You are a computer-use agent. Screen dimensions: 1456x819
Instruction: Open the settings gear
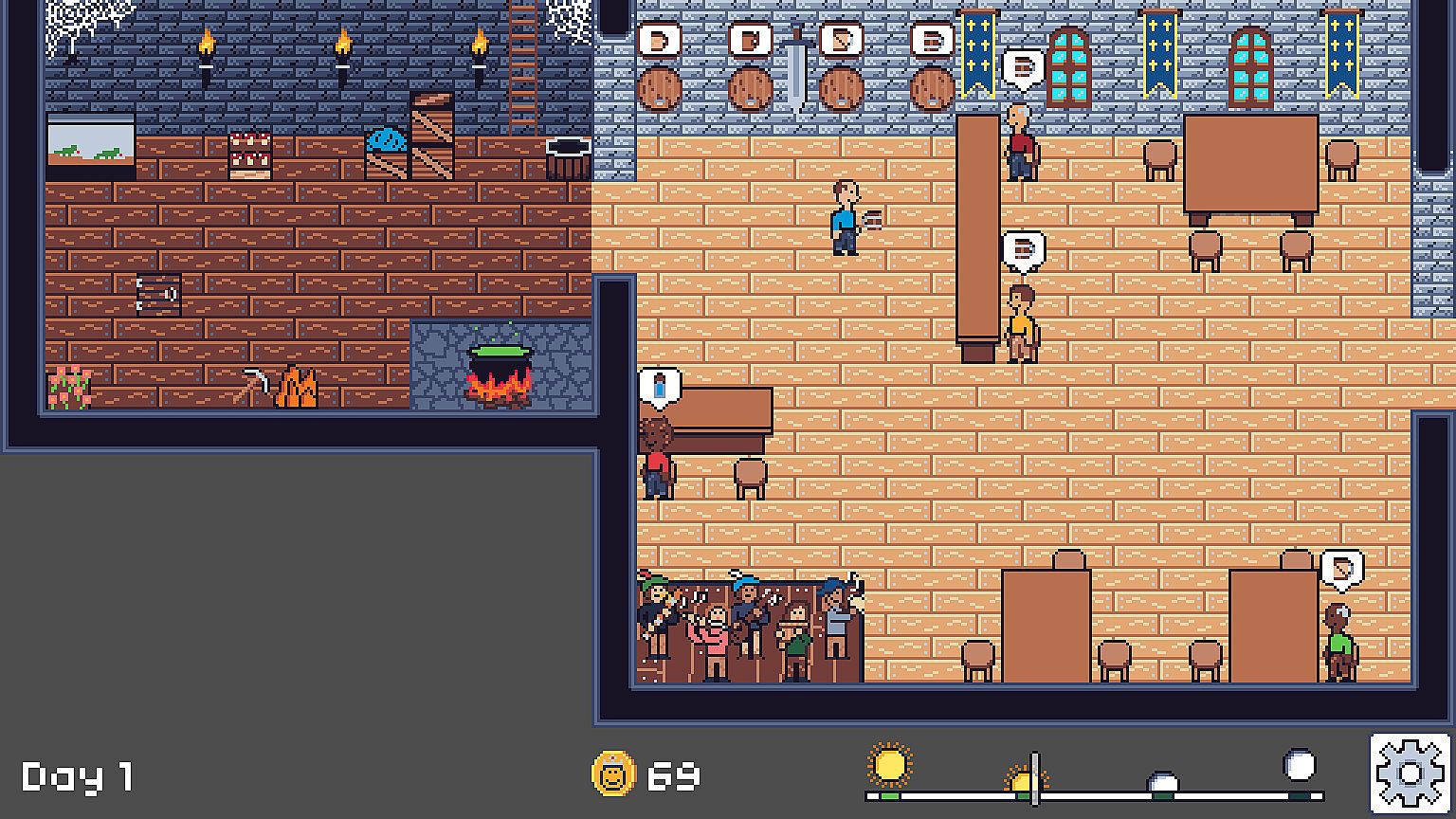[1410, 773]
